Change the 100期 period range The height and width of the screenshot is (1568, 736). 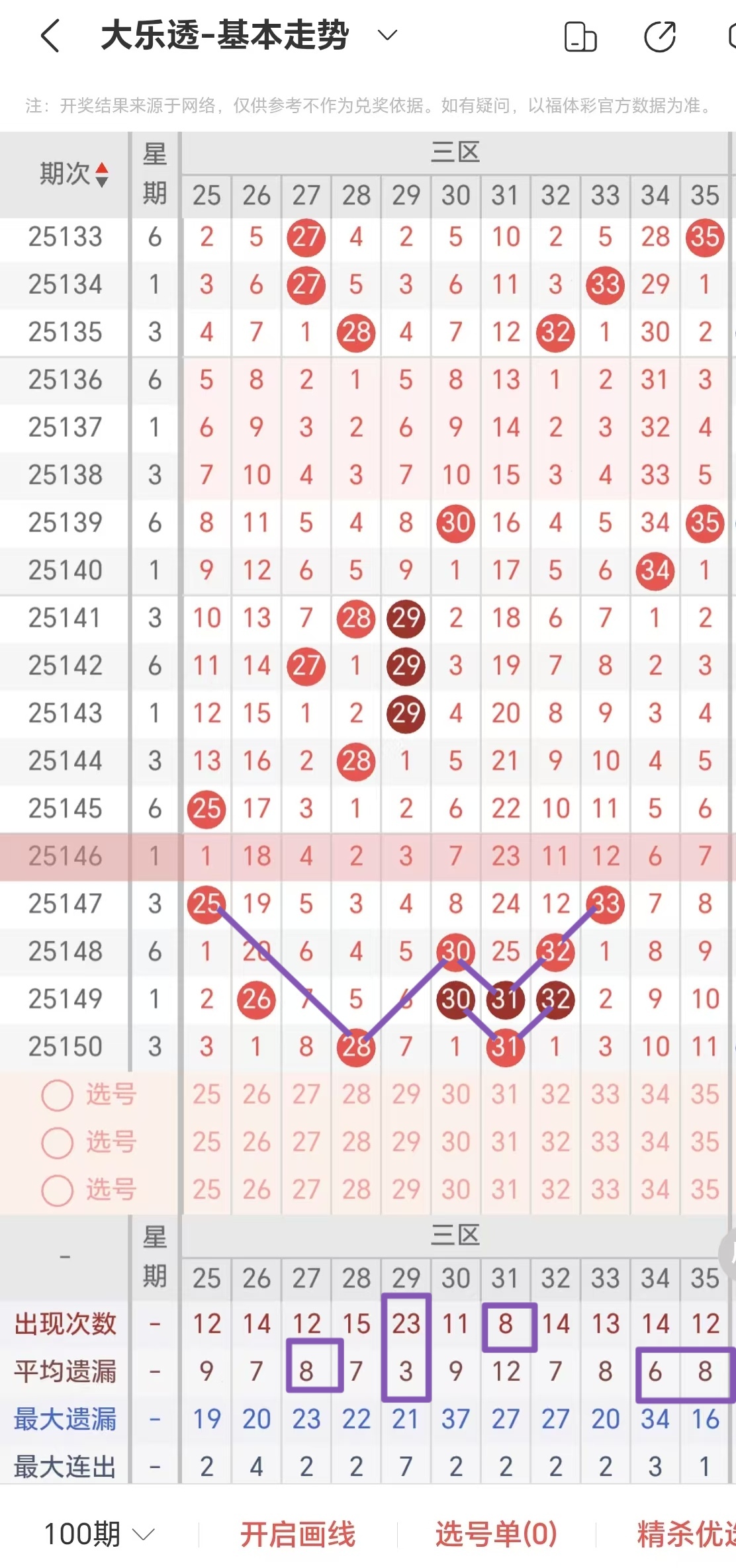(99, 1534)
